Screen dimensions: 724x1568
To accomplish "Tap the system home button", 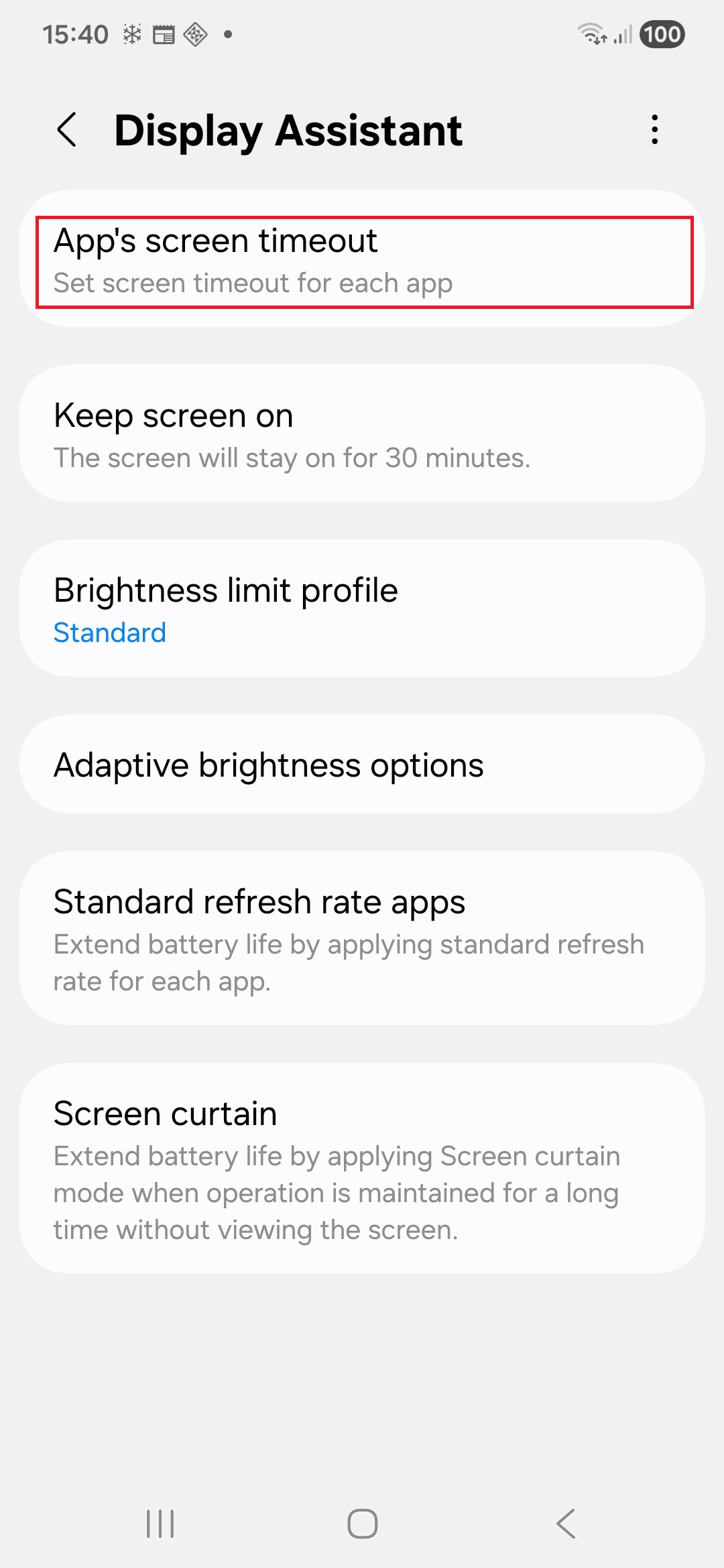I will [362, 1524].
